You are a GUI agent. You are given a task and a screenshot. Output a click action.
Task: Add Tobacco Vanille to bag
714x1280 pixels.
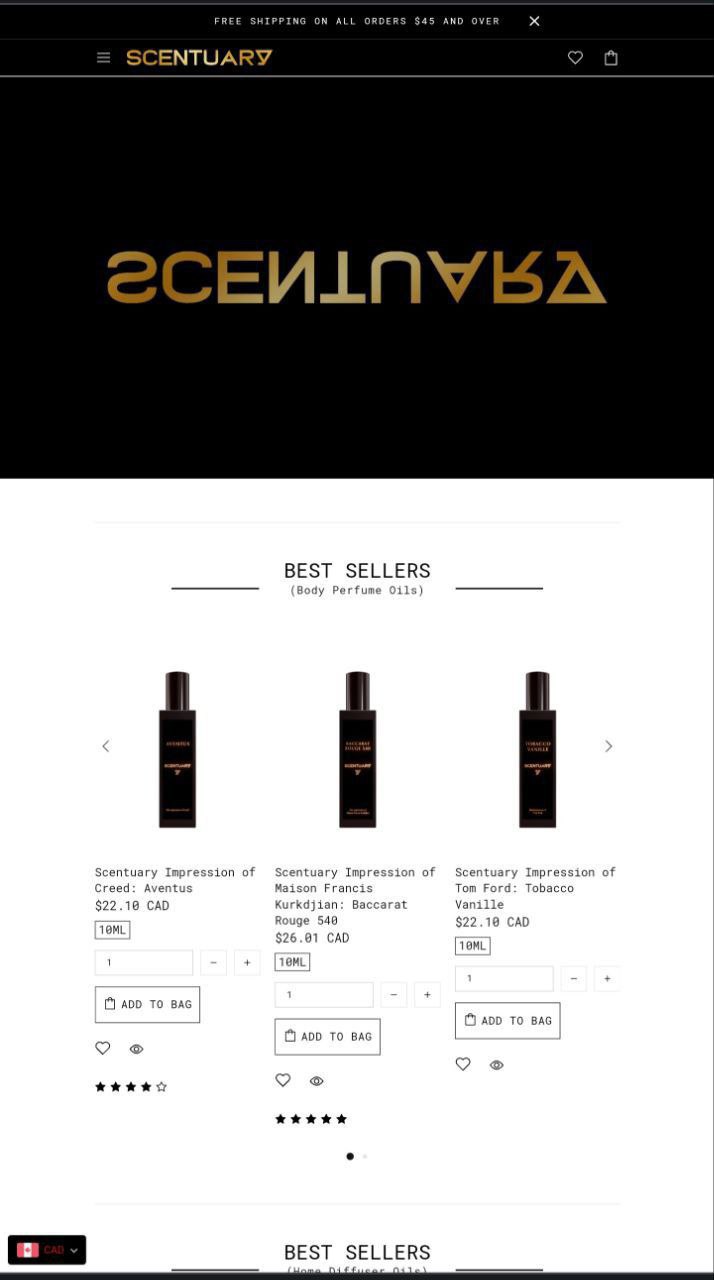(507, 1021)
